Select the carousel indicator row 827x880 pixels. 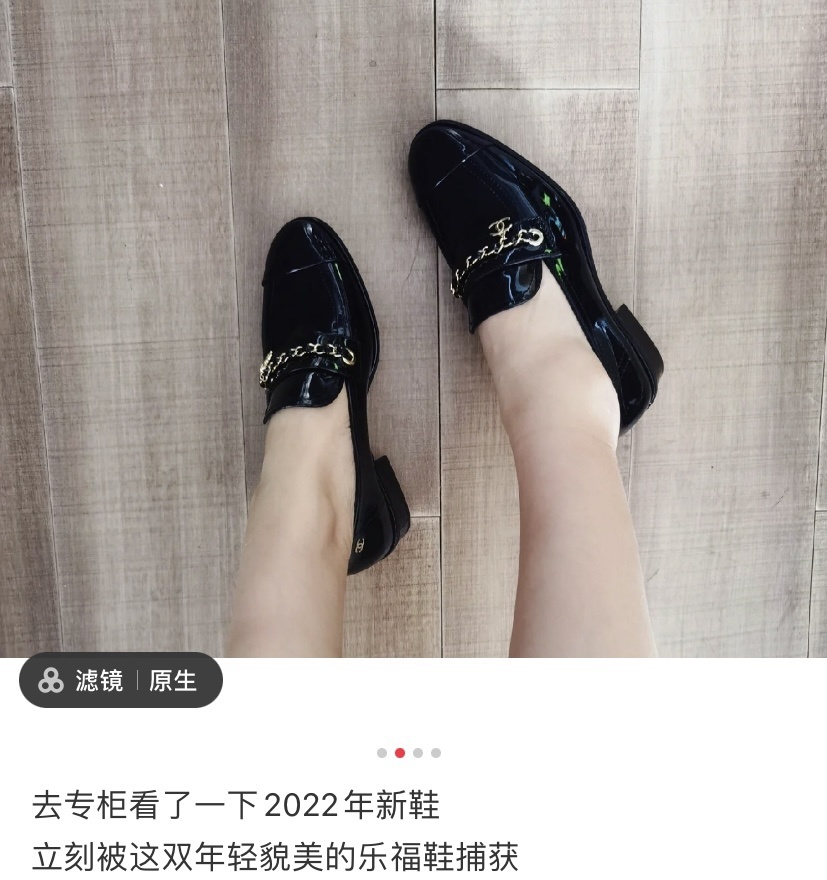(408, 753)
